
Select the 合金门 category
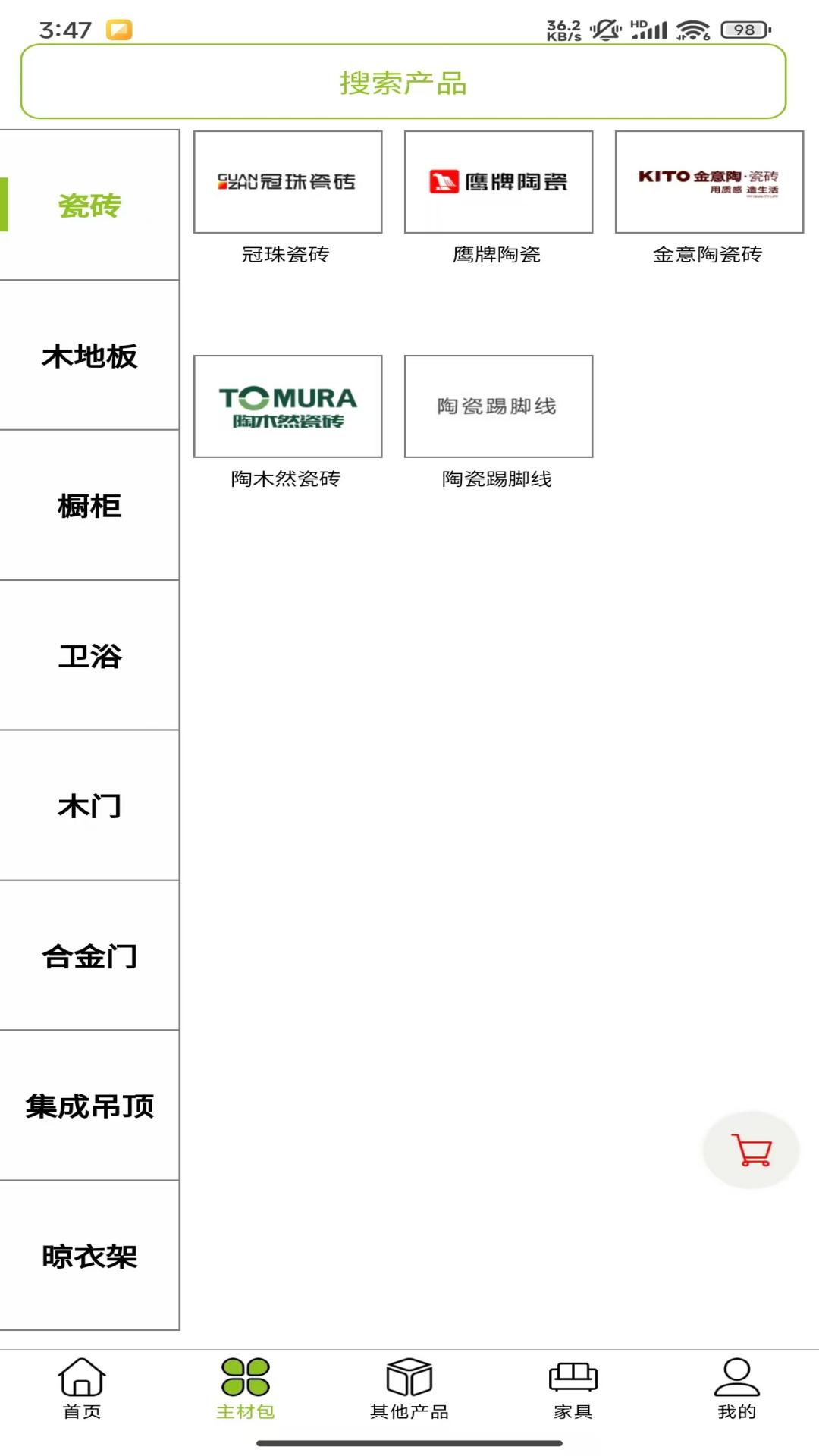(89, 956)
